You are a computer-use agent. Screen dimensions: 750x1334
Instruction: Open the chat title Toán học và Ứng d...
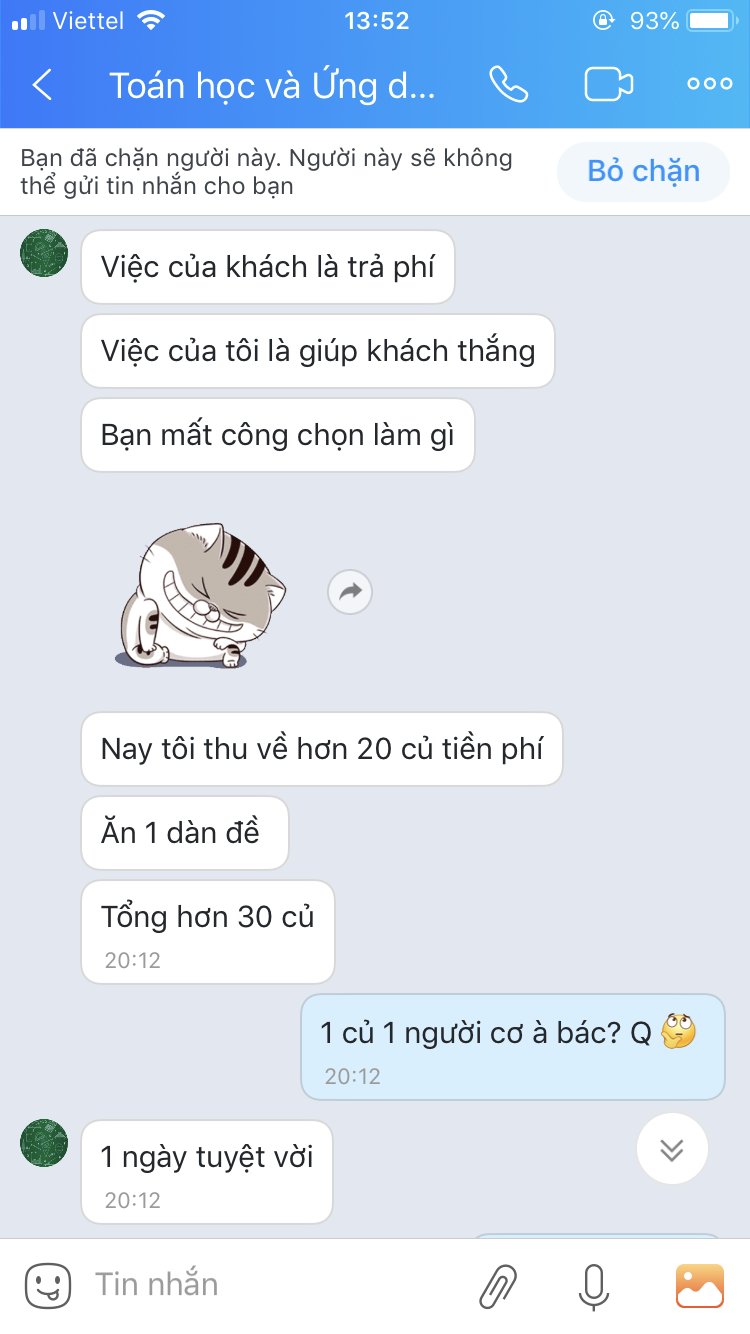[272, 86]
